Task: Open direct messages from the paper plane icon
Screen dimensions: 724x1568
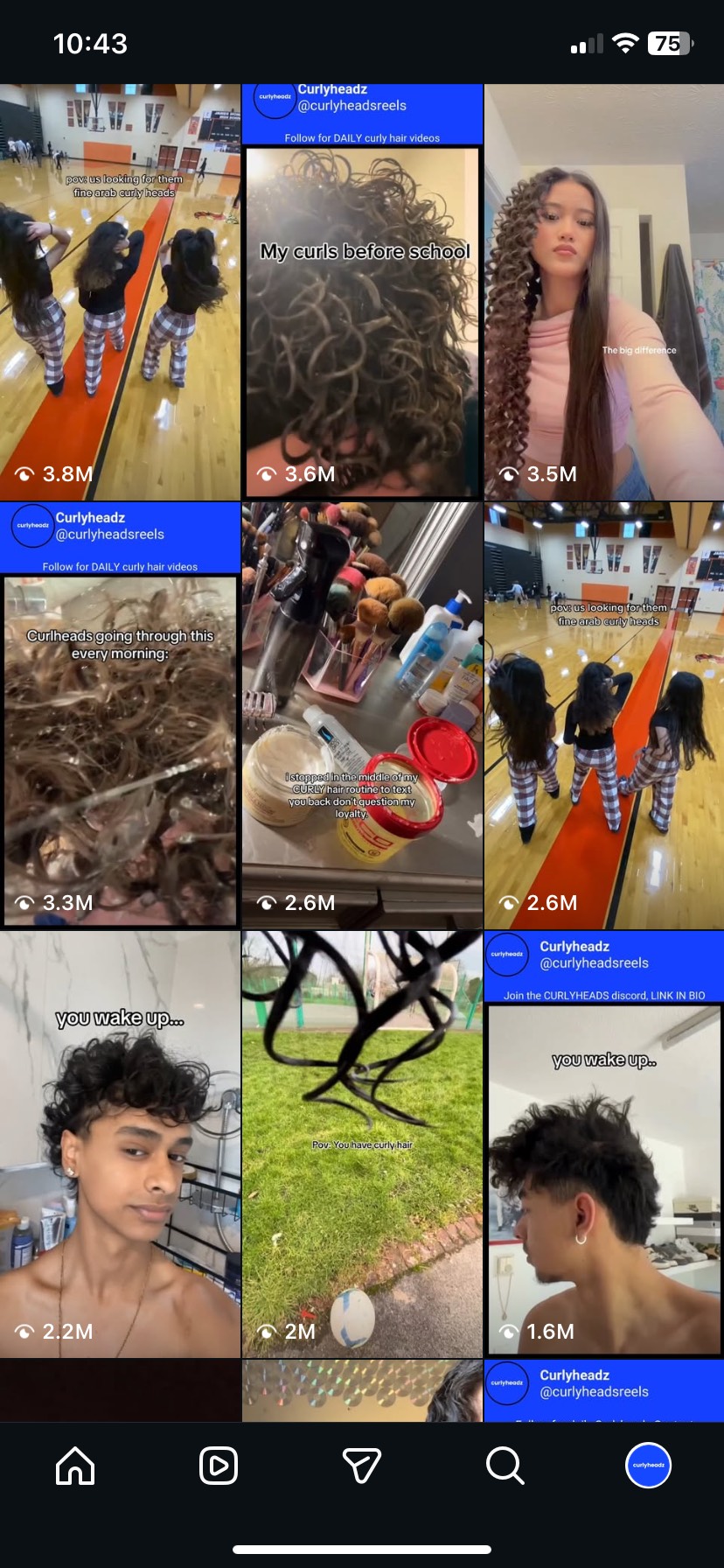Action: 361,1465
